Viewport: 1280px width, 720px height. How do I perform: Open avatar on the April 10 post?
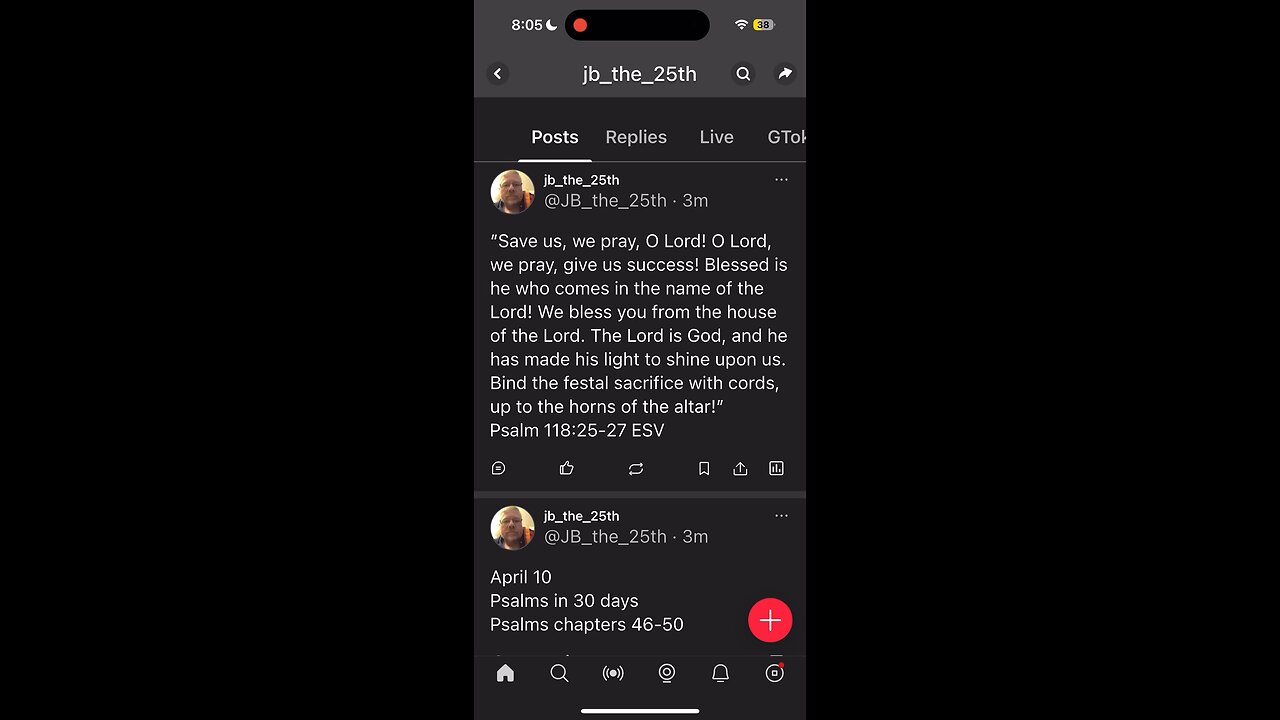pos(512,527)
